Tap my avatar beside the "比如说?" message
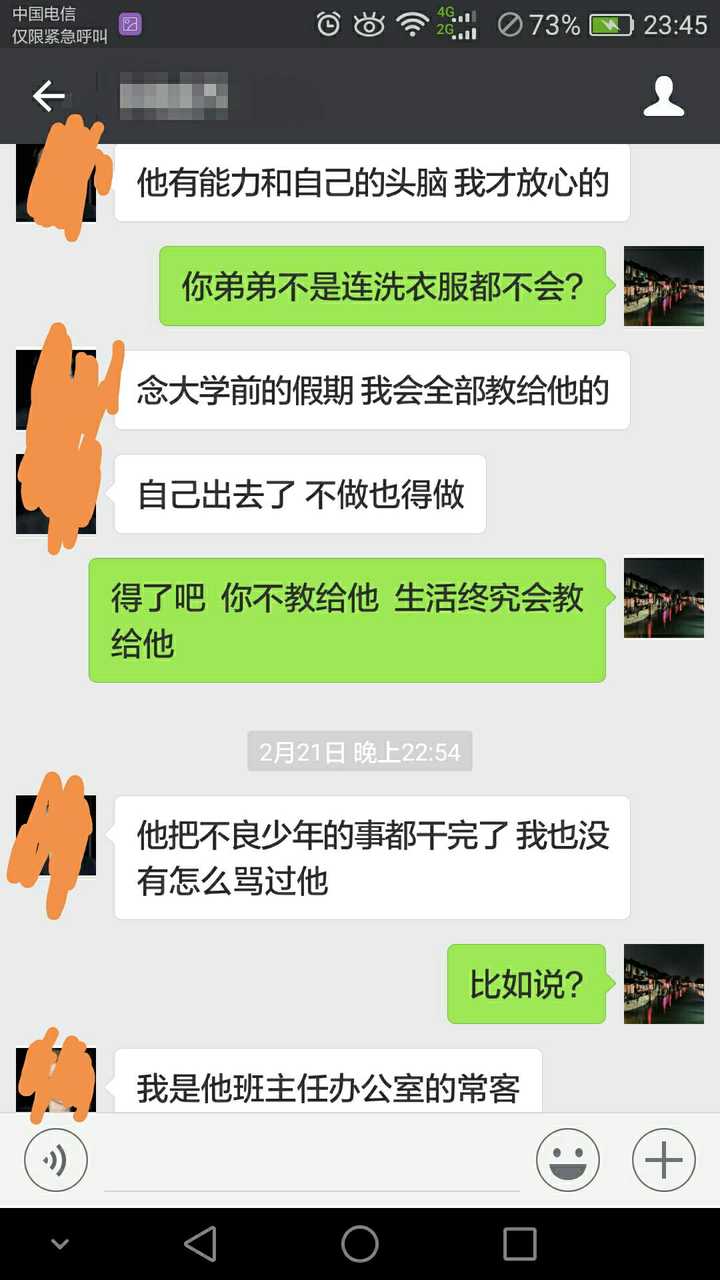Screen dimensions: 720x1280 (x=664, y=984)
